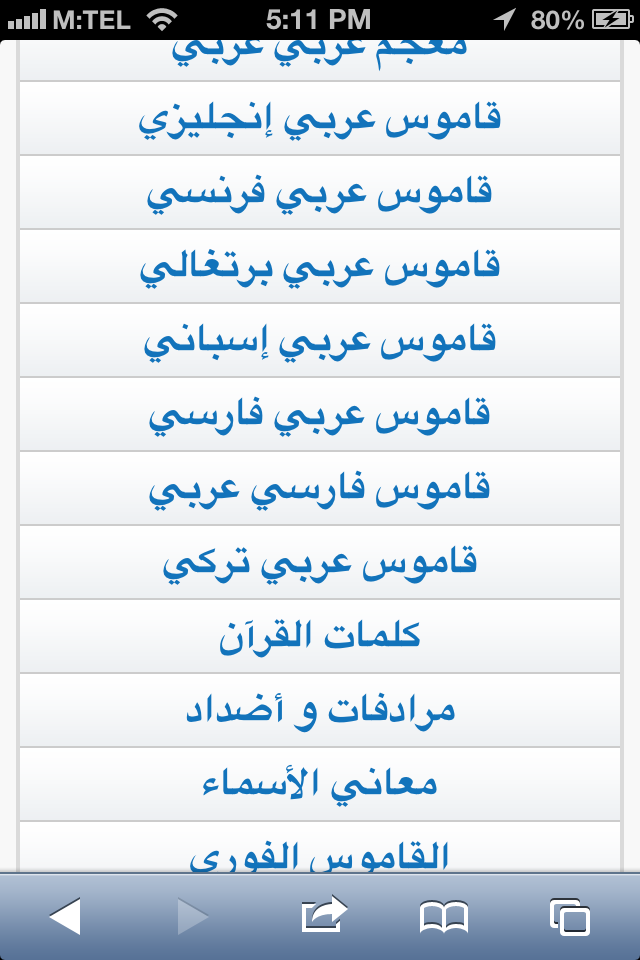Screen dimensions: 640x960
Task: Open كلمات القرآن section
Action: (x=320, y=637)
